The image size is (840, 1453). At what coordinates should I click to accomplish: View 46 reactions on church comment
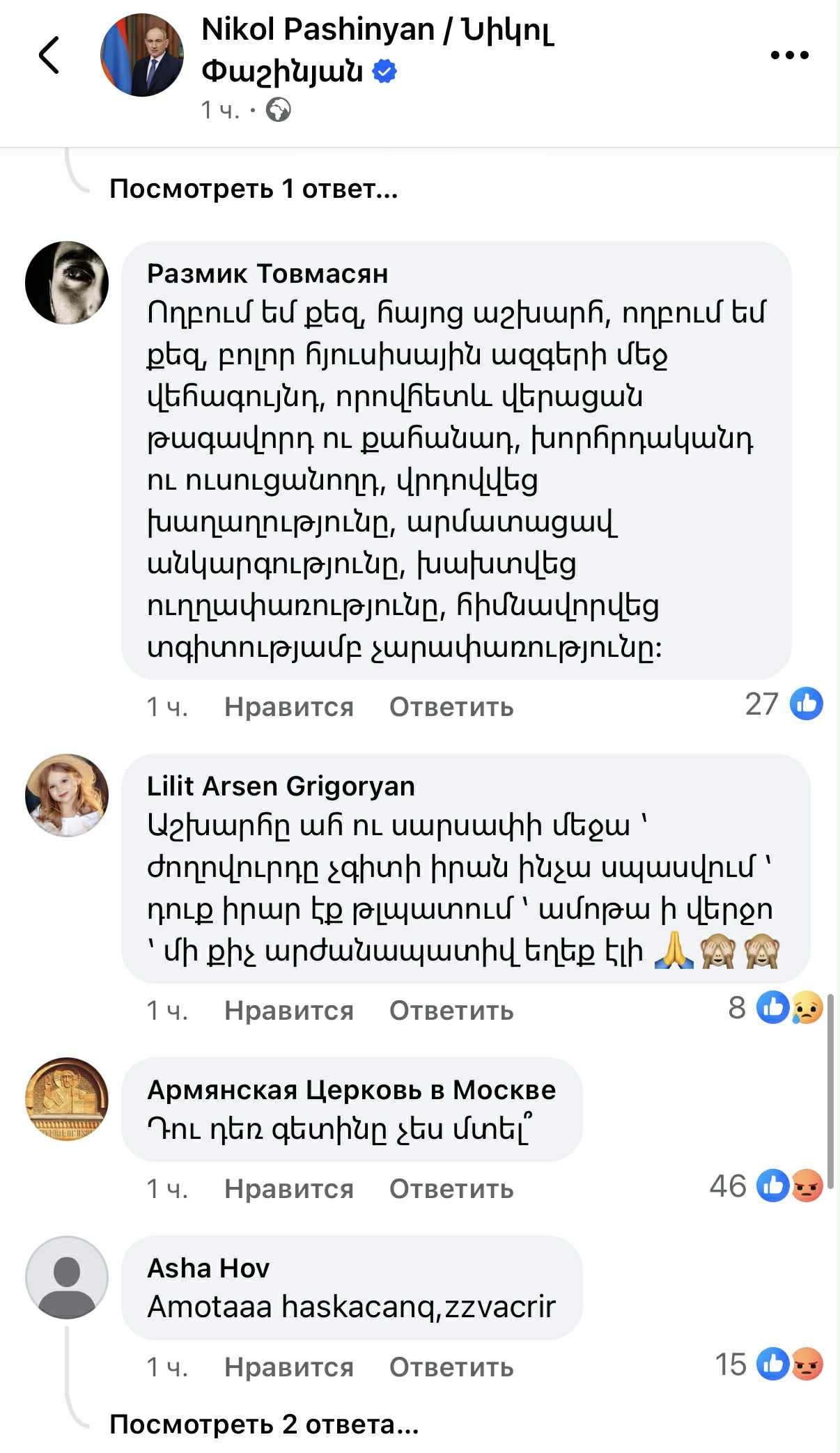(x=766, y=1186)
